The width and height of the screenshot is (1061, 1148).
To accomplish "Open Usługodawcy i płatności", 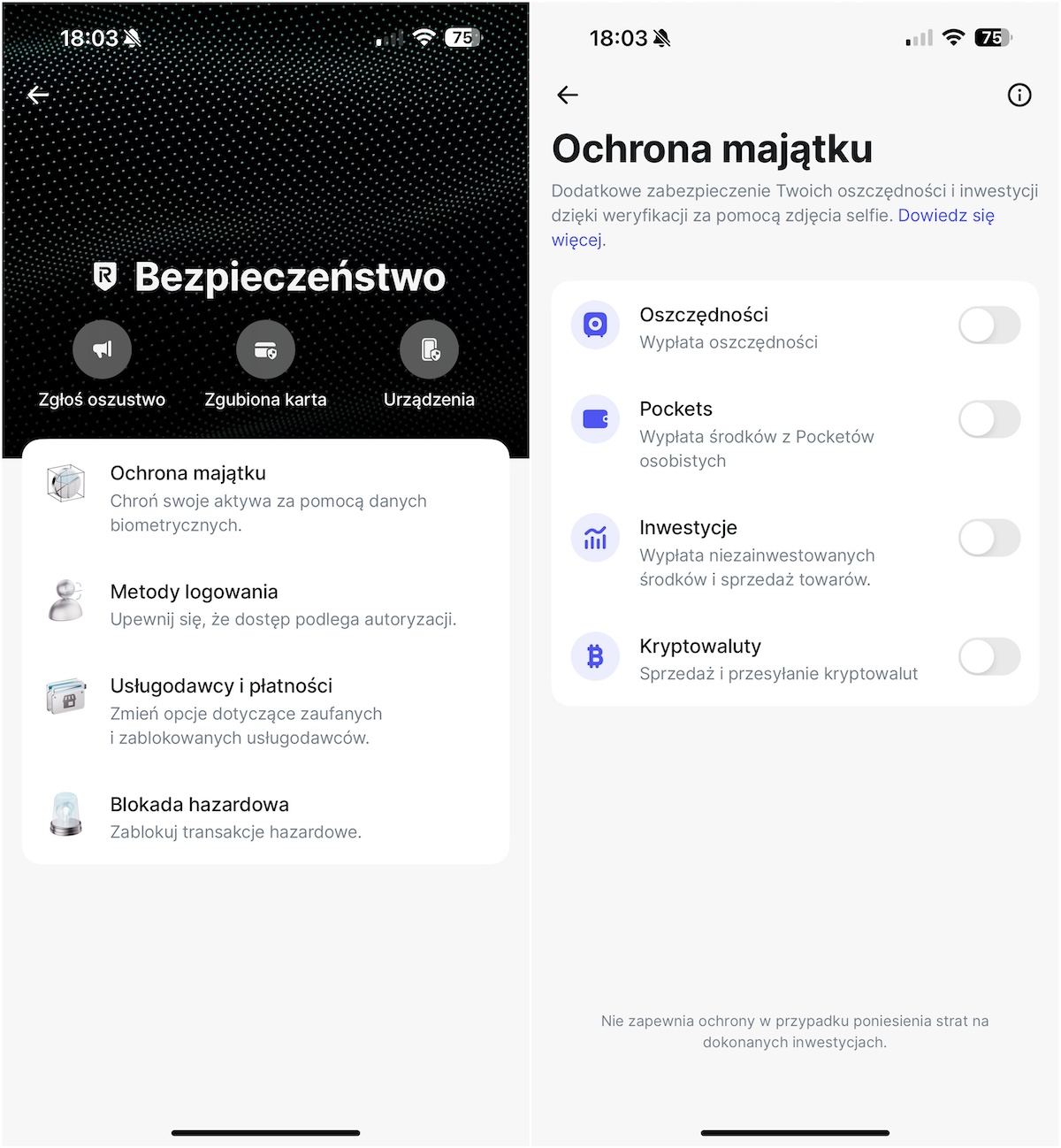I will pos(265,711).
